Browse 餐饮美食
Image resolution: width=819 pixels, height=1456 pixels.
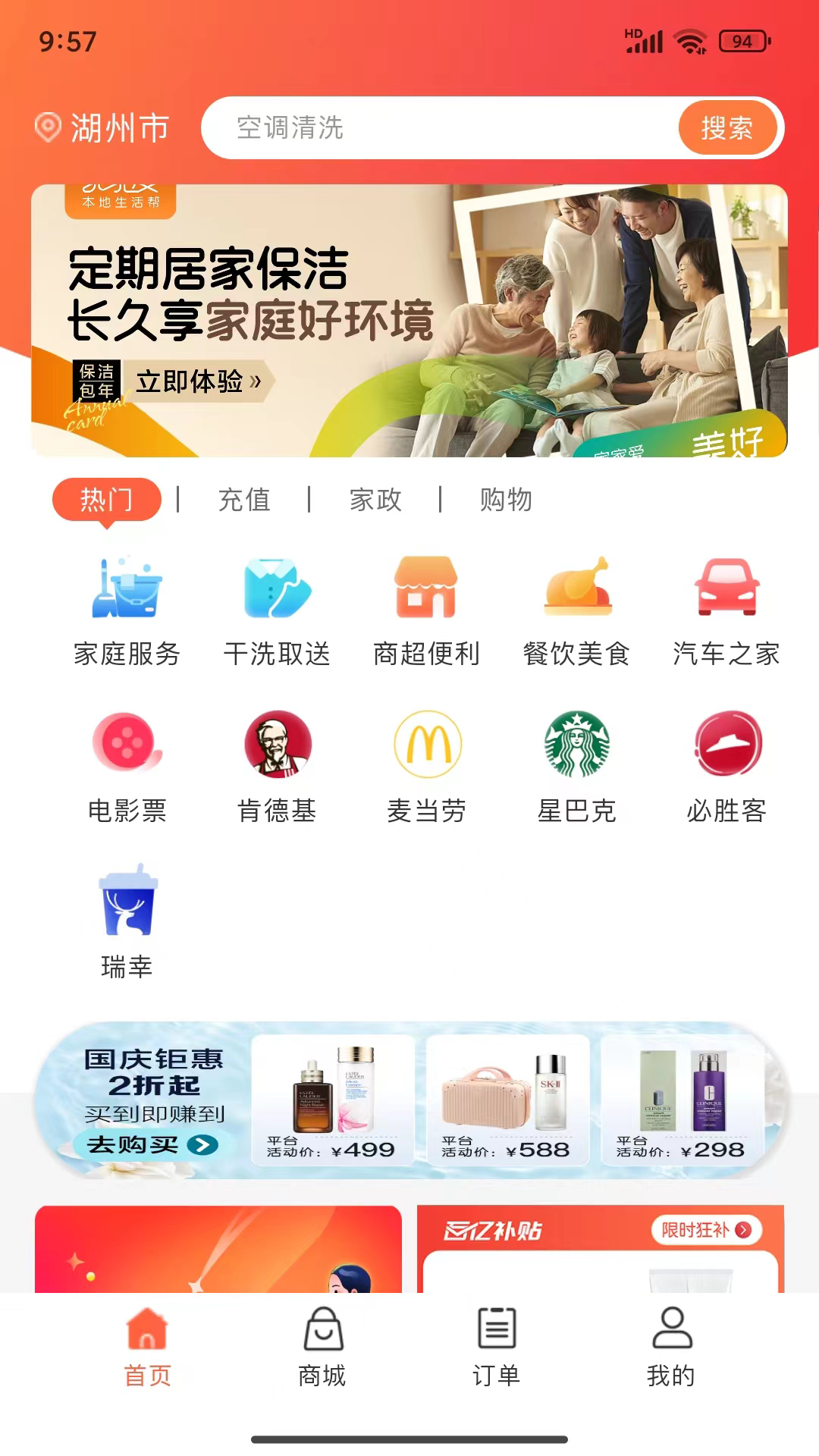pyautogui.click(x=576, y=611)
